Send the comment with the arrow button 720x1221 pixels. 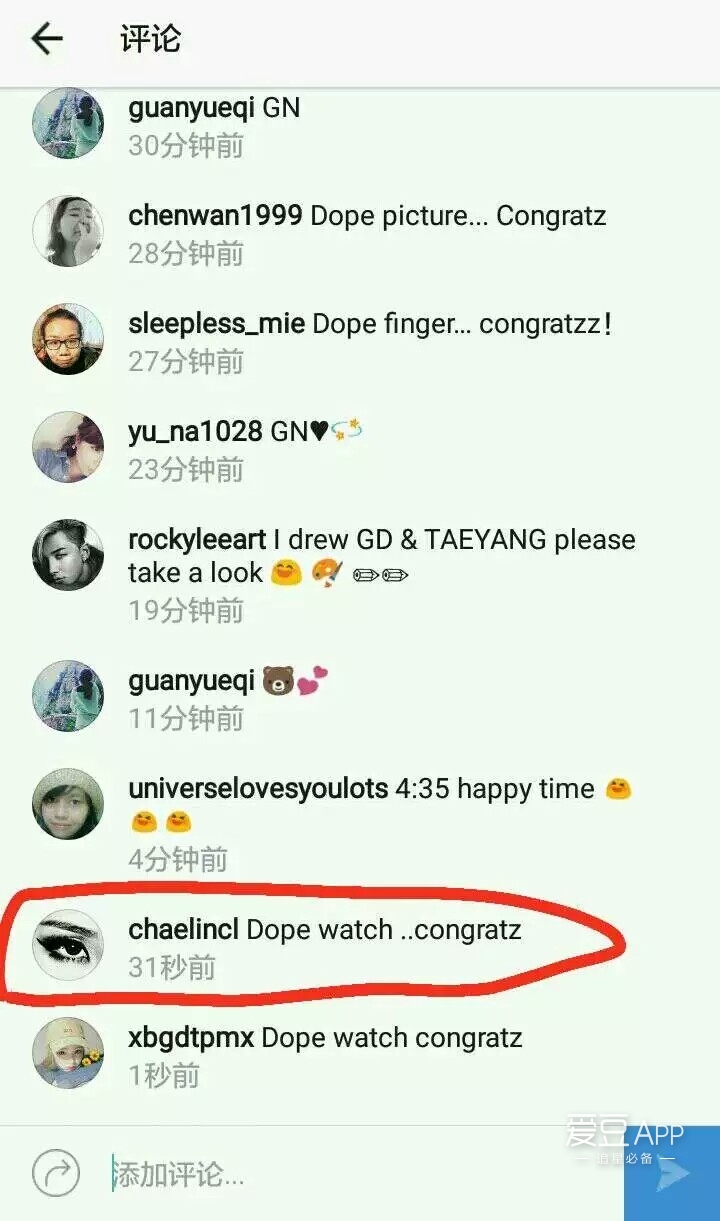coord(672,1173)
